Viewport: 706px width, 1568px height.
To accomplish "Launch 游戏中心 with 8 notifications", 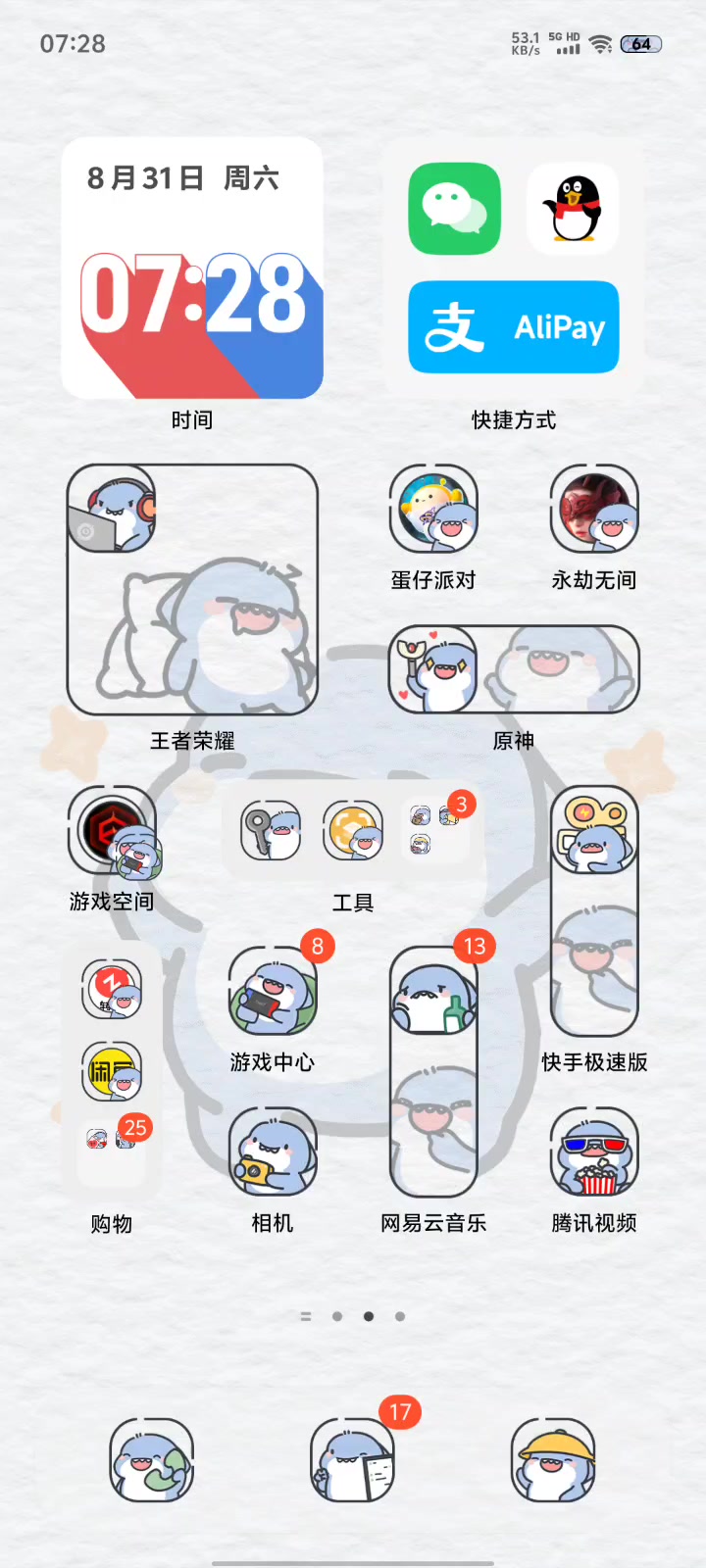I will [273, 992].
